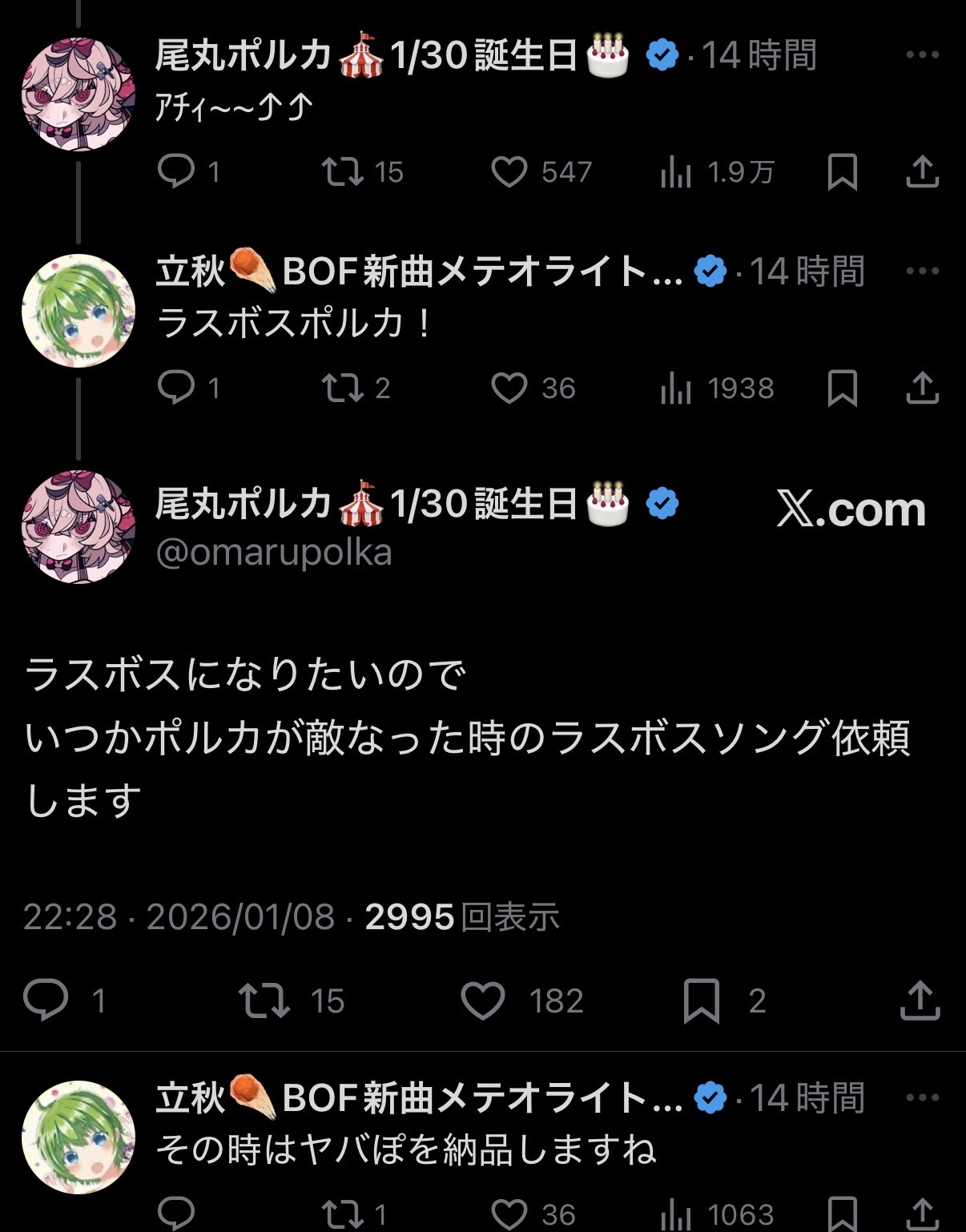The image size is (966, 1232).
Task: Repost the アチィ~~ post by 尾丸ポルカ
Action: click(342, 172)
